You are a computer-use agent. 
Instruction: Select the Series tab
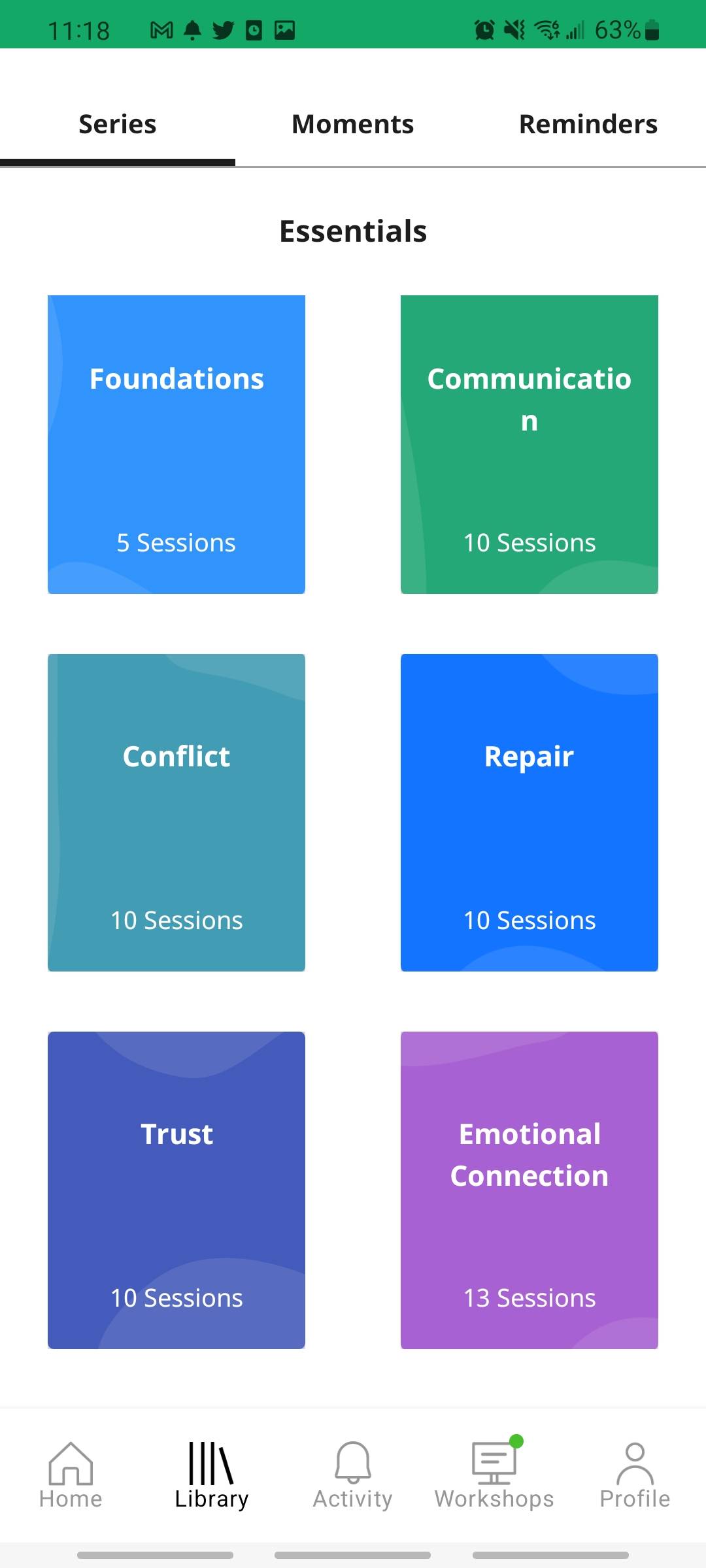tap(118, 124)
